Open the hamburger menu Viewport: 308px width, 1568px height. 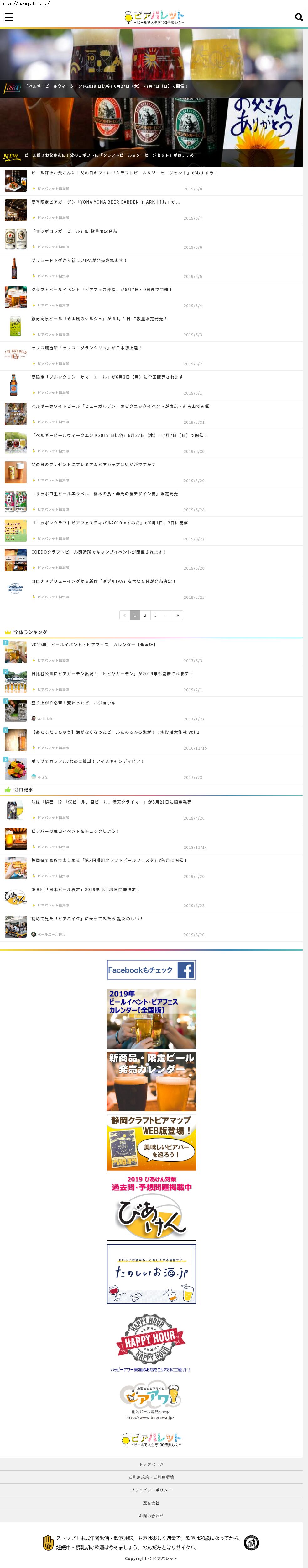(x=8, y=18)
